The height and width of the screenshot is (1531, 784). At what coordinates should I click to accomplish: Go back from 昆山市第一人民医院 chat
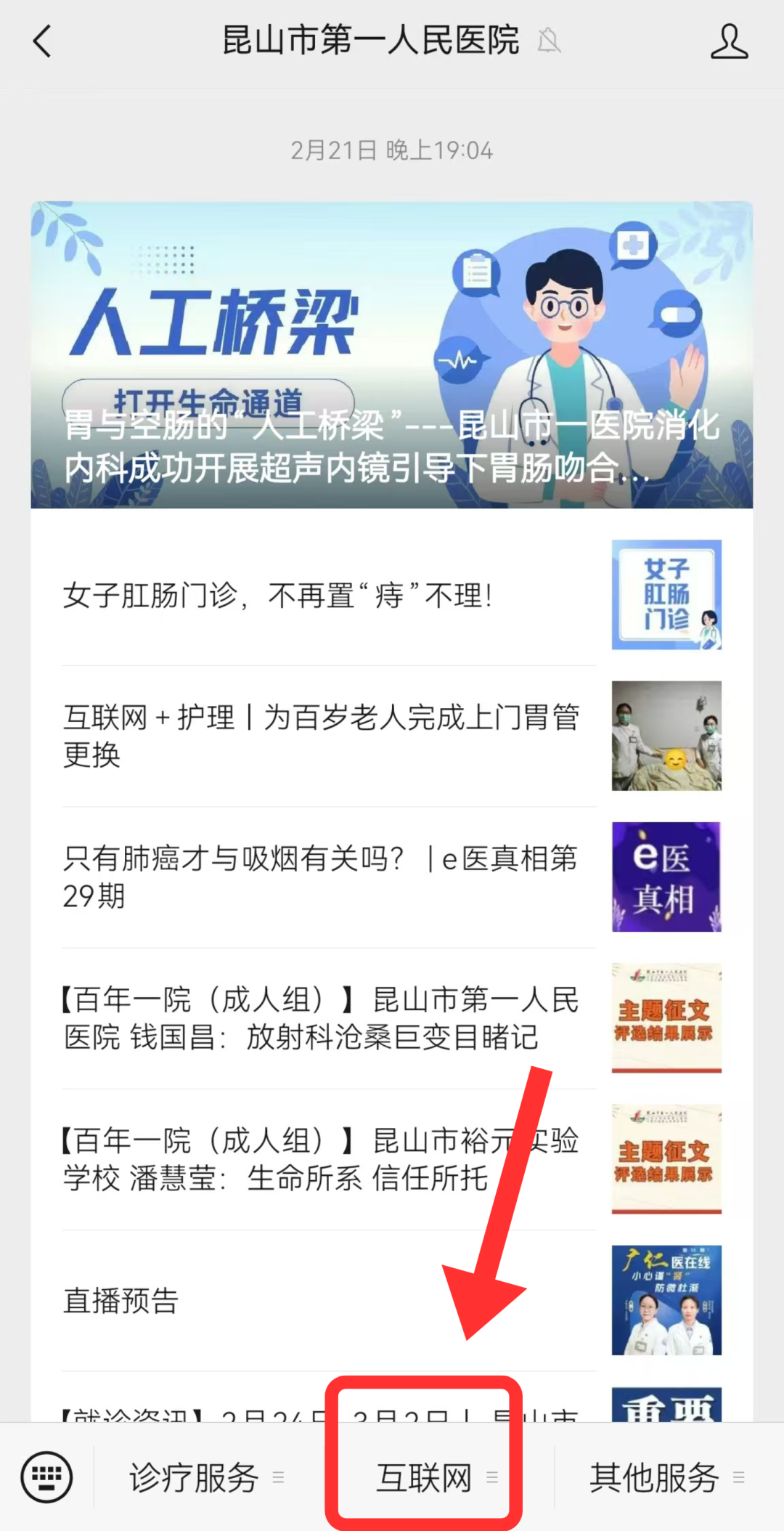(x=43, y=41)
